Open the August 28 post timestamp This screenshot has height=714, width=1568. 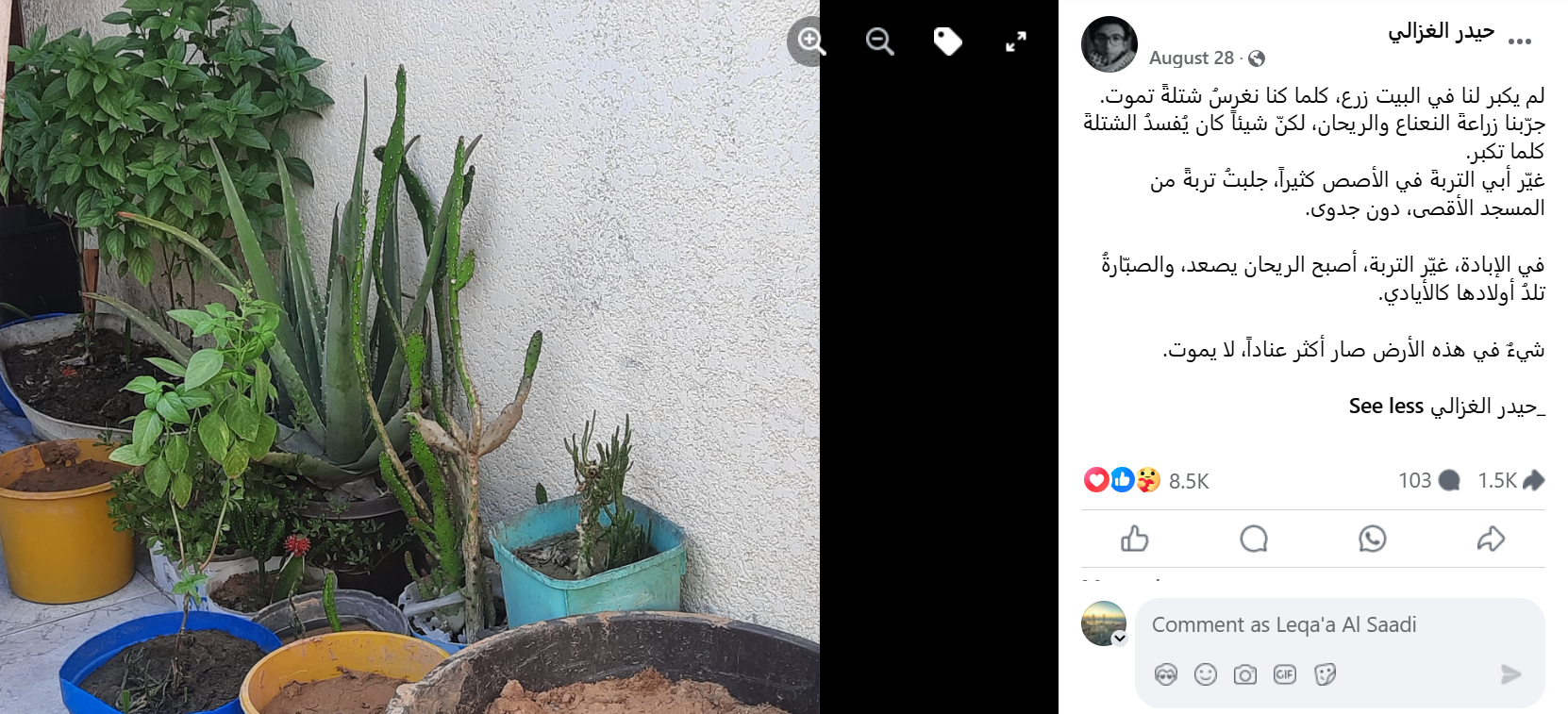[x=1191, y=58]
